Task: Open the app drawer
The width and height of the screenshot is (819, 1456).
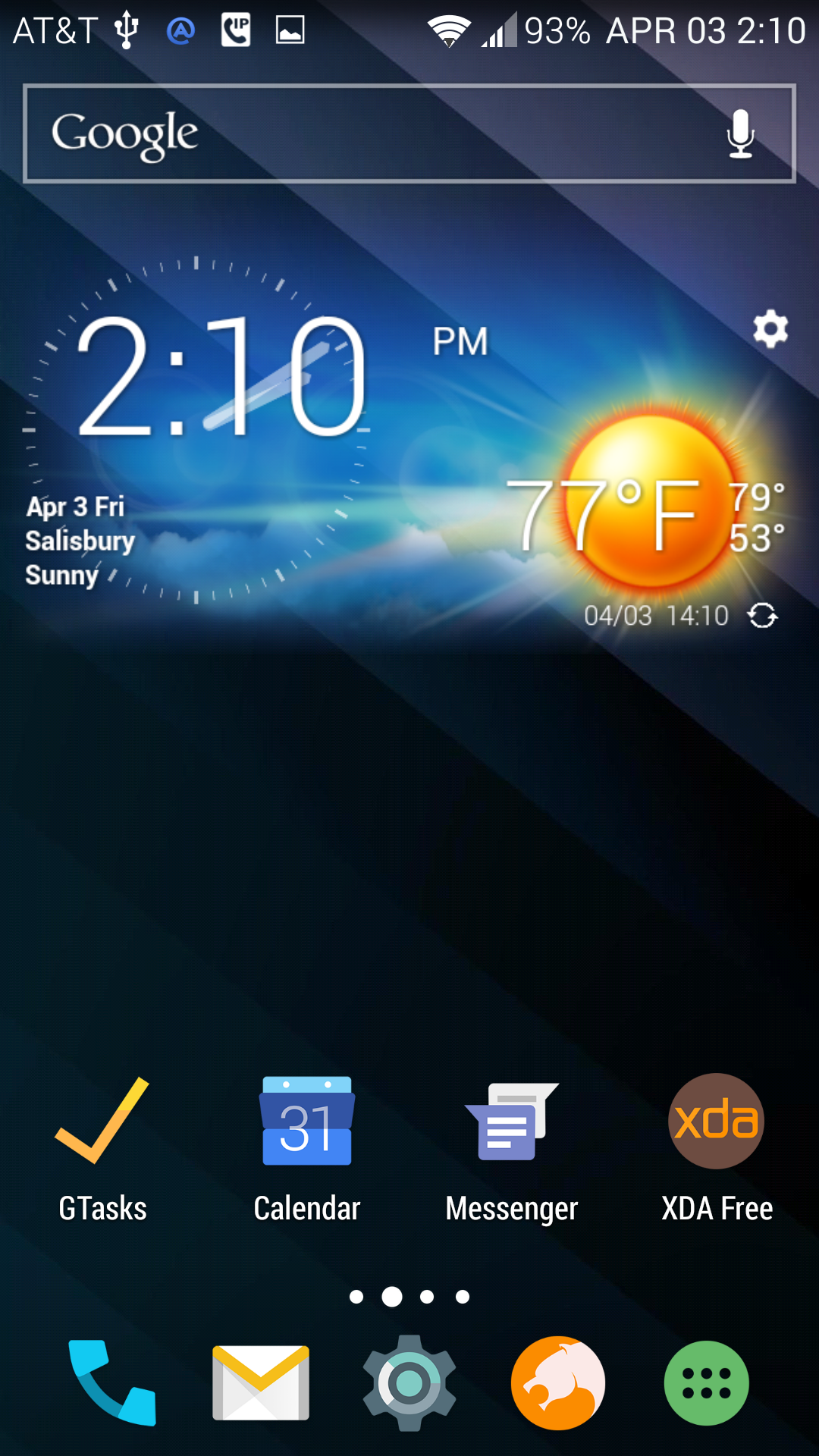Action: click(707, 1383)
